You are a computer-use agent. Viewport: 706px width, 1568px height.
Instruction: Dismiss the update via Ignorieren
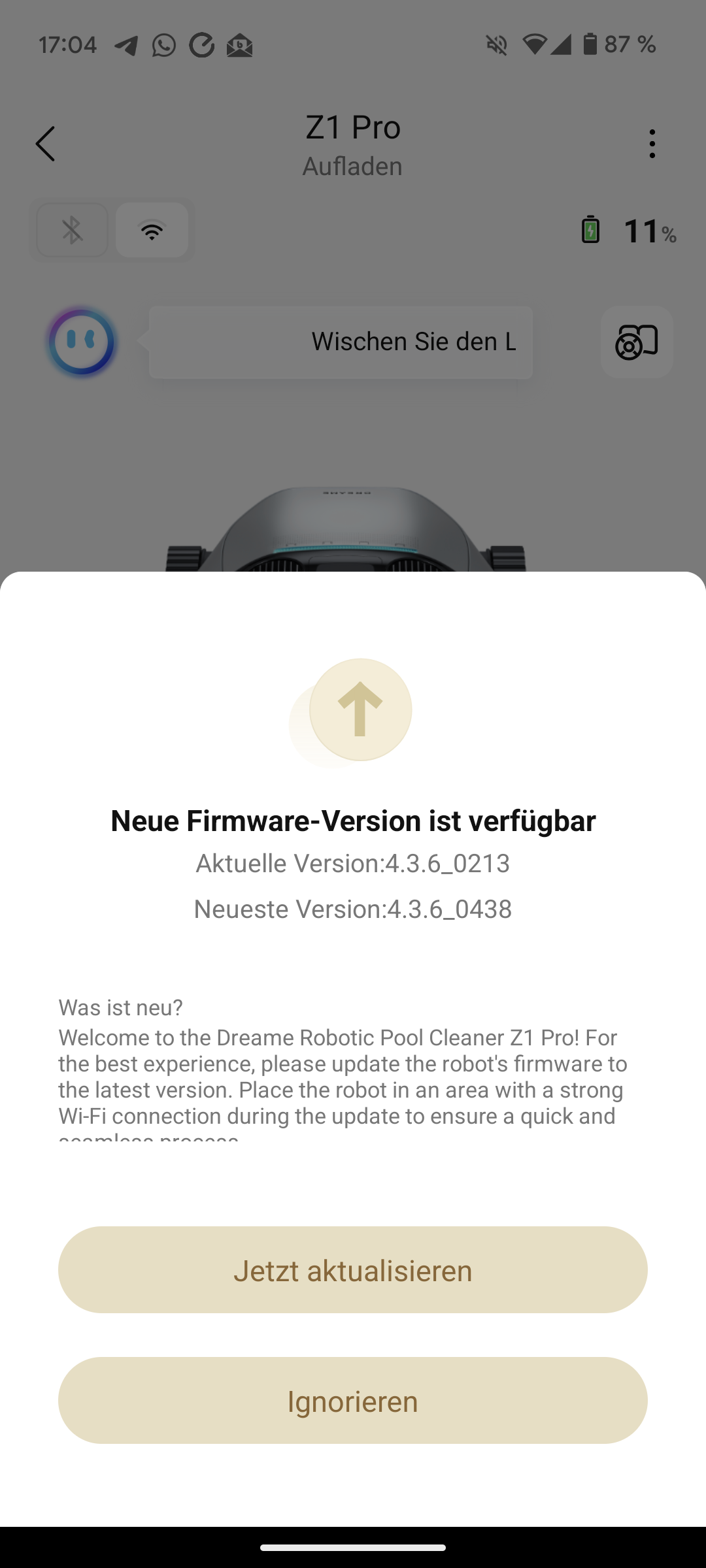click(353, 1400)
